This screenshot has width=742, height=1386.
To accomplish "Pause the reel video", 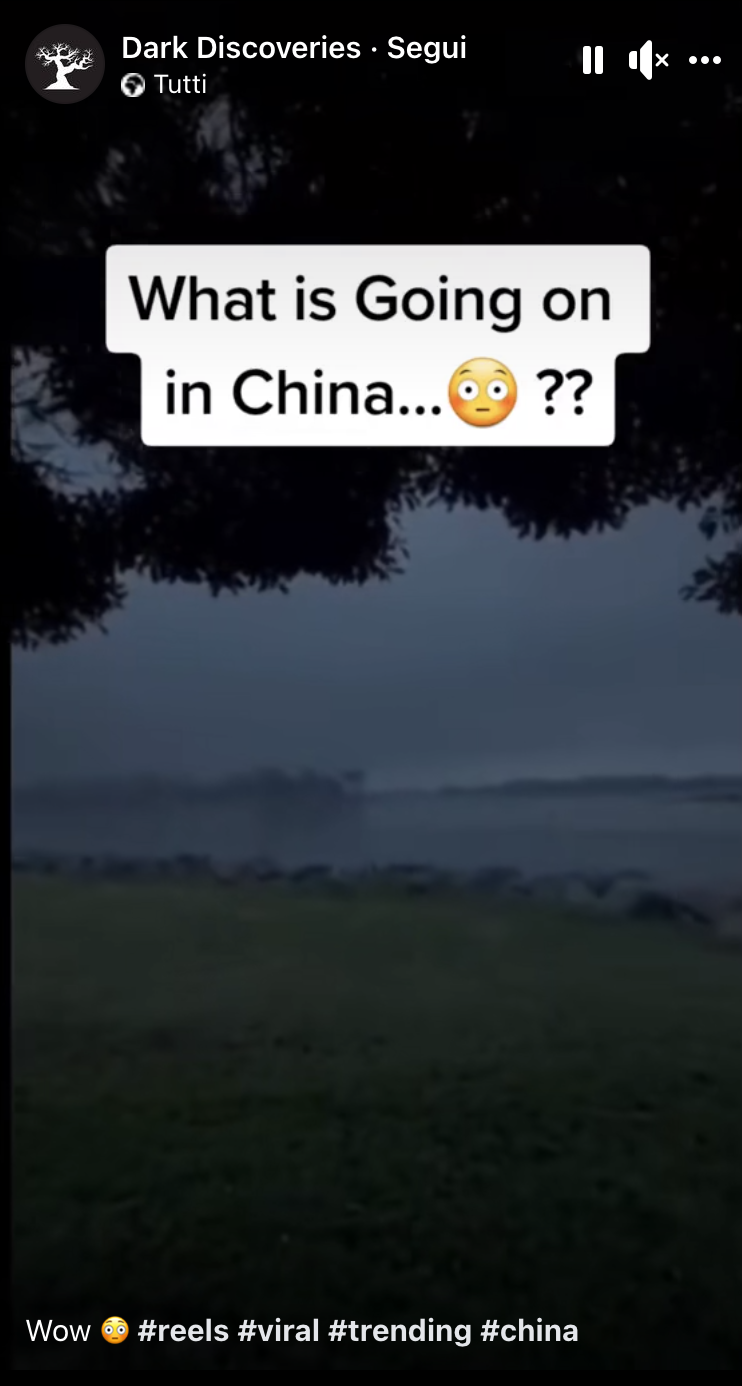I will coord(593,61).
